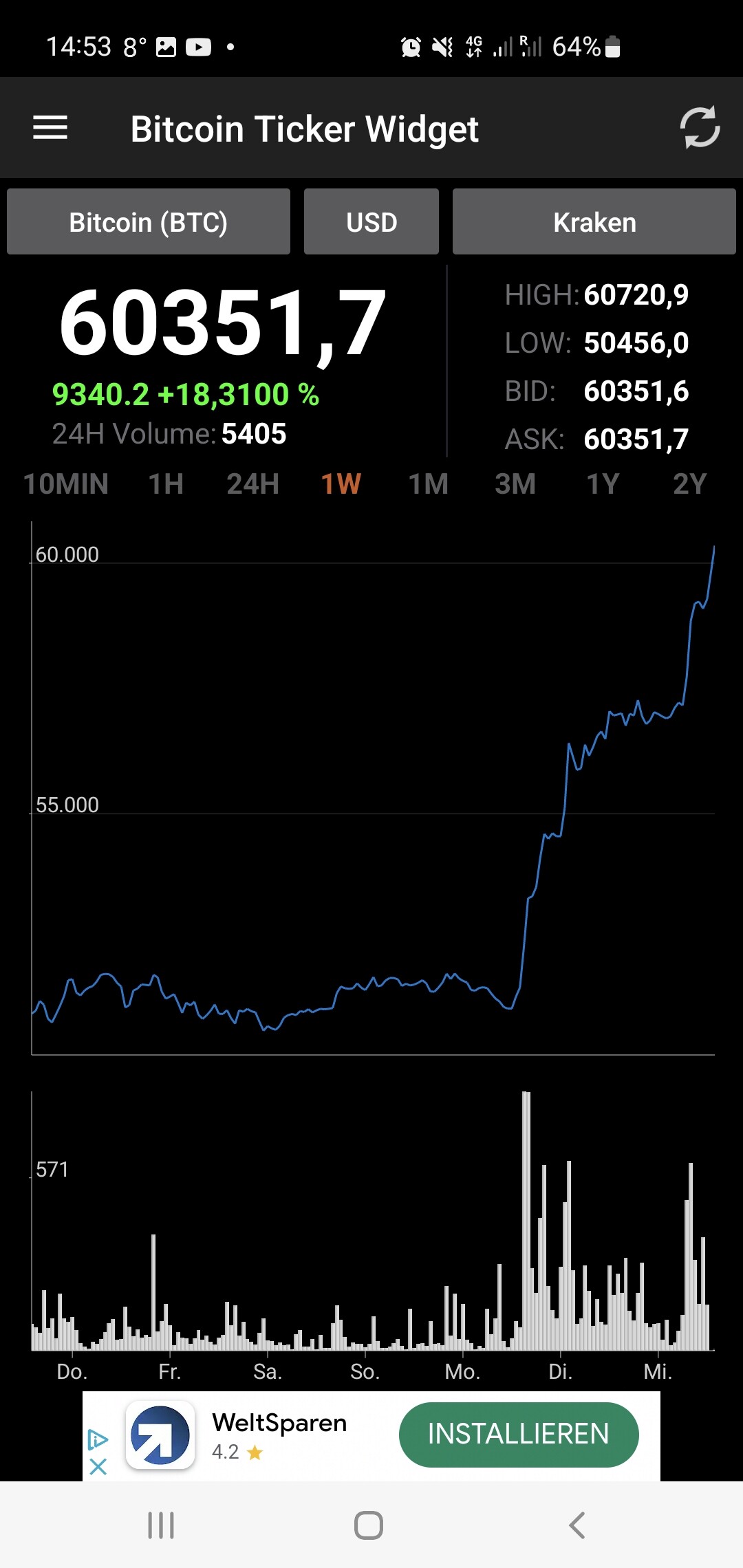
Task: Tap INSTALLIEREN on the WeltSparen ad
Action: pyautogui.click(x=519, y=1435)
